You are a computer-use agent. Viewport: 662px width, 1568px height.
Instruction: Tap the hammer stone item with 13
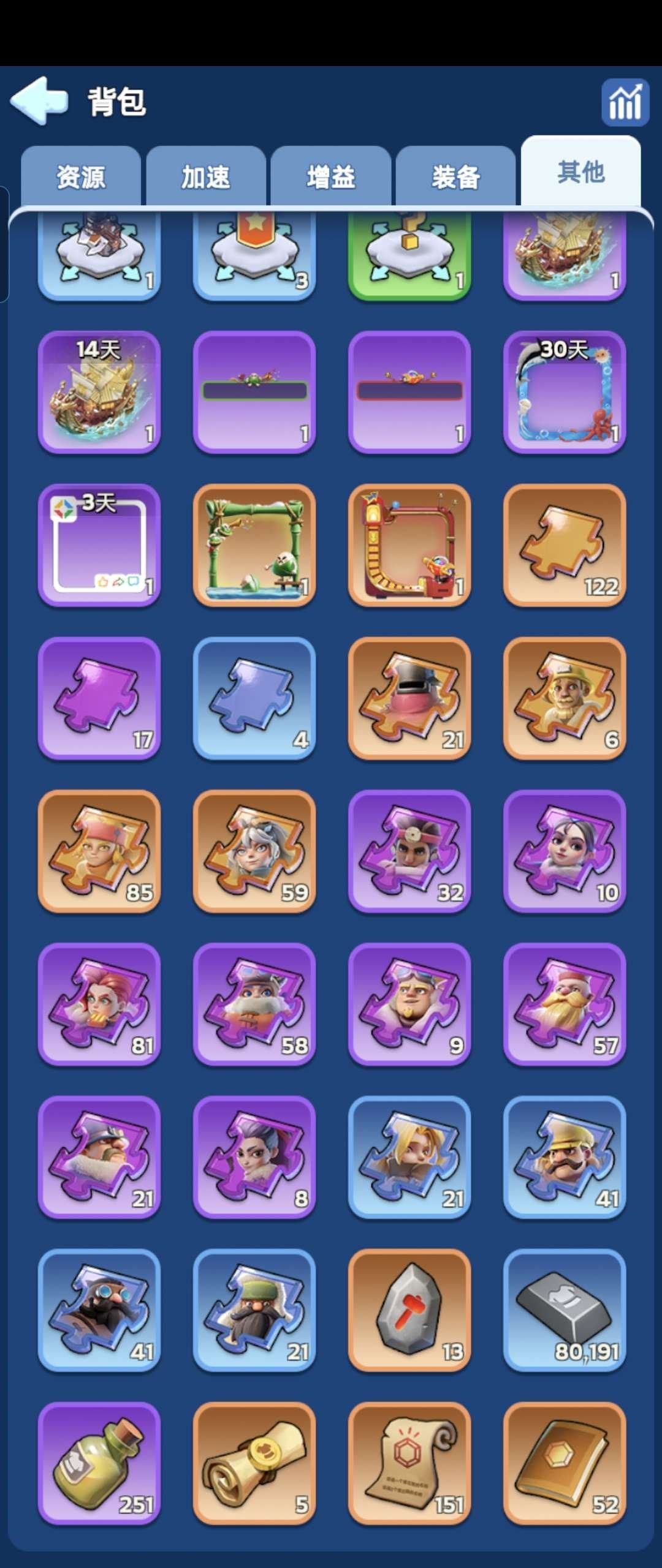point(409,1310)
